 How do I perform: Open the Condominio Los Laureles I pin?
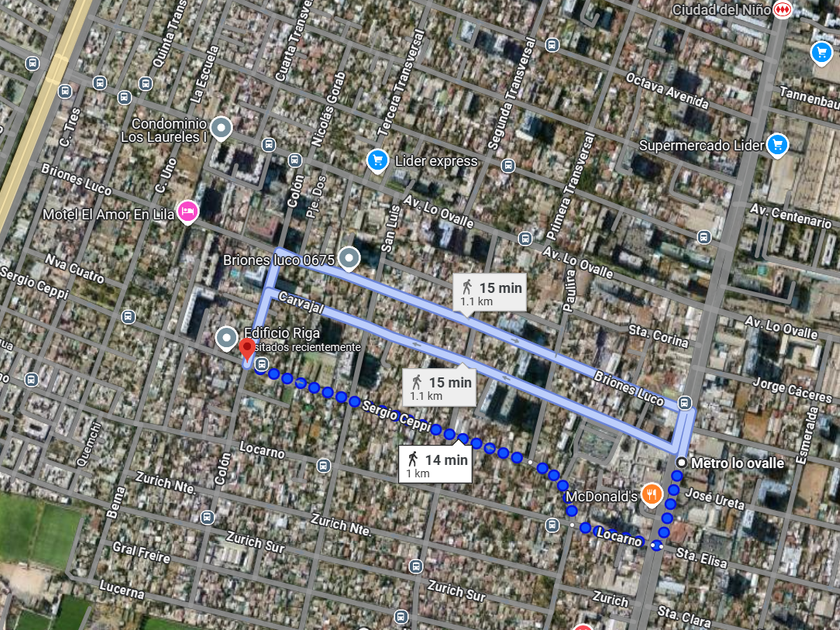(x=221, y=128)
